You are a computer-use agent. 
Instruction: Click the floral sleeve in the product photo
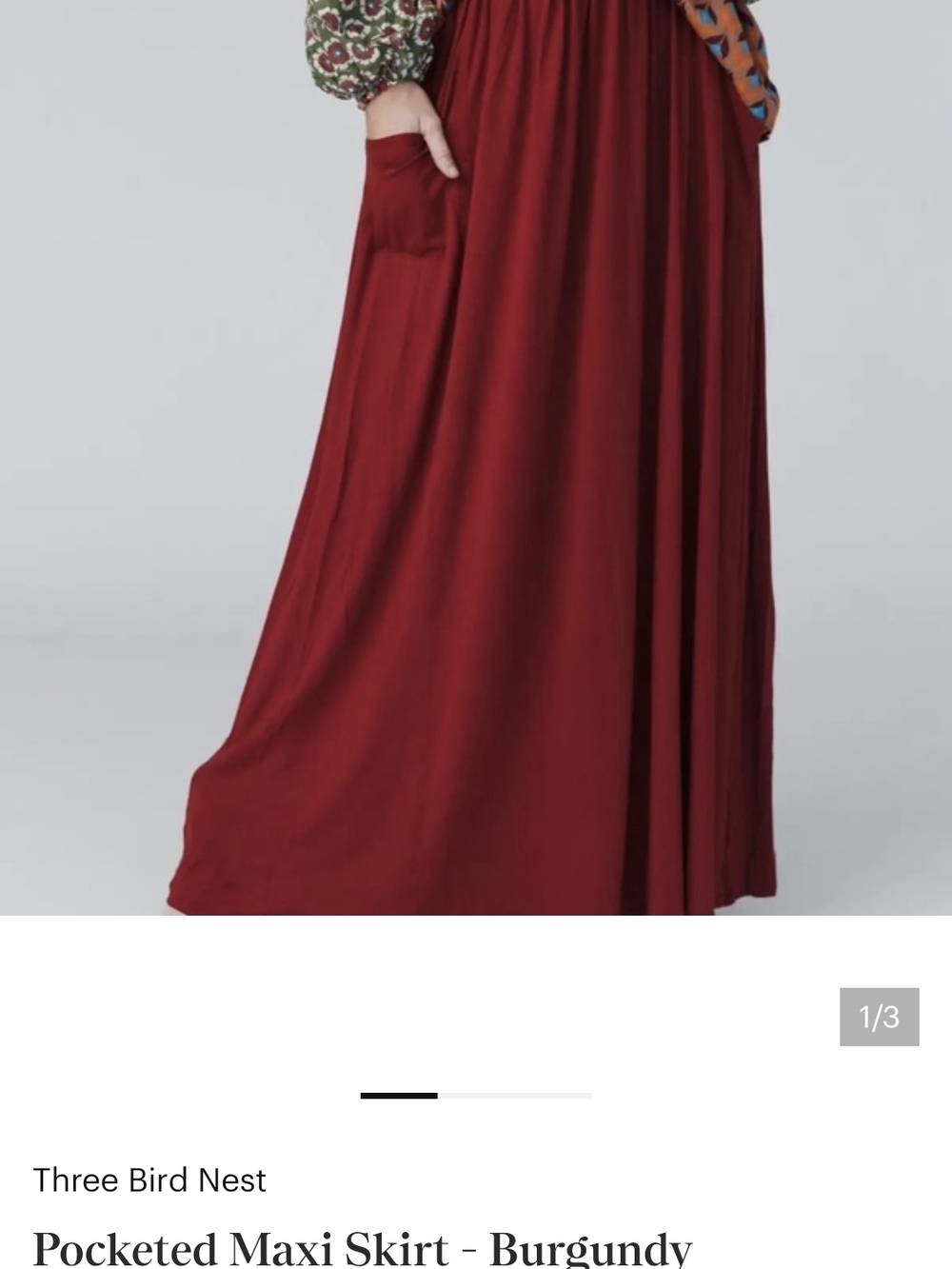362,48
